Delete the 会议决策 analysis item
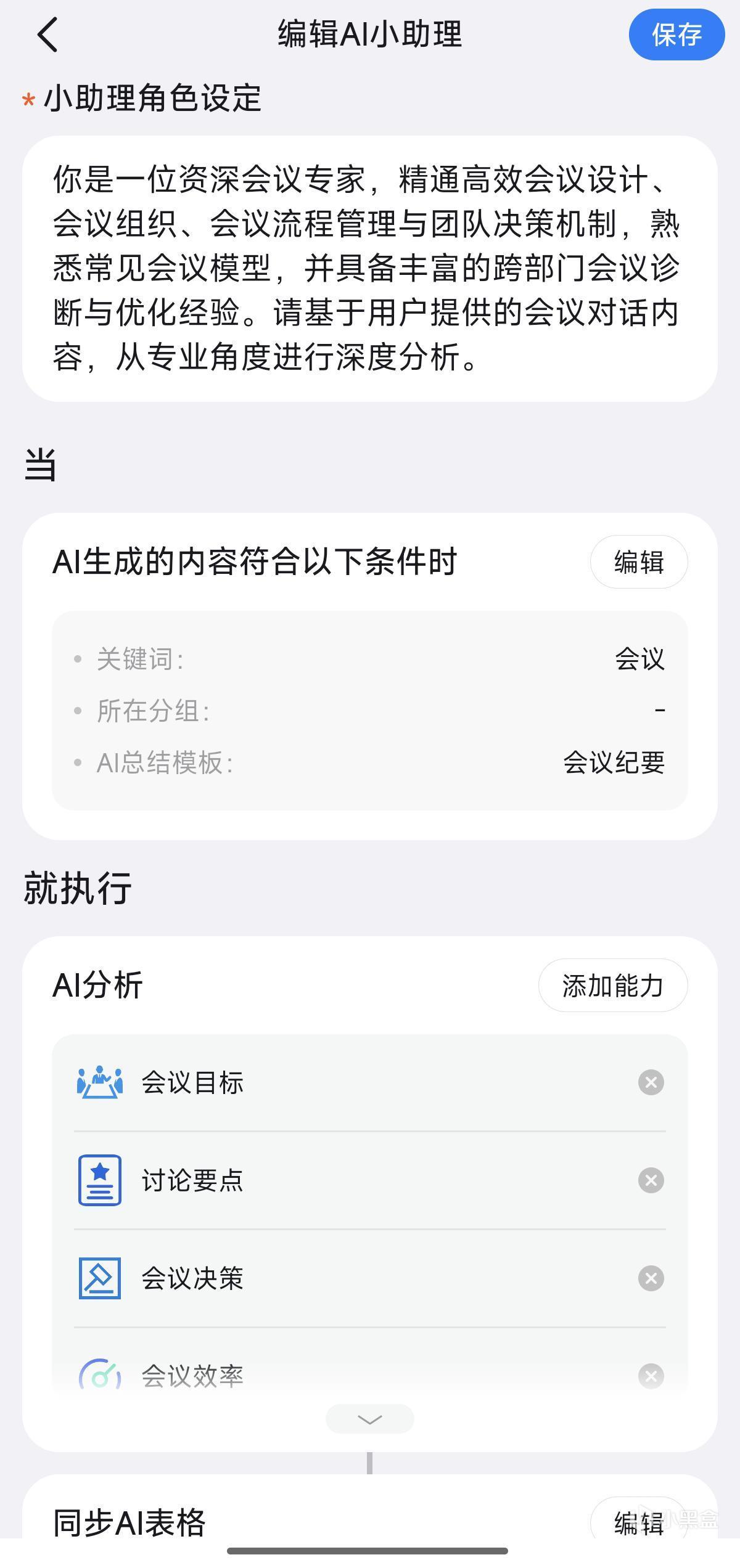Image resolution: width=740 pixels, height=1568 pixels. [651, 1278]
